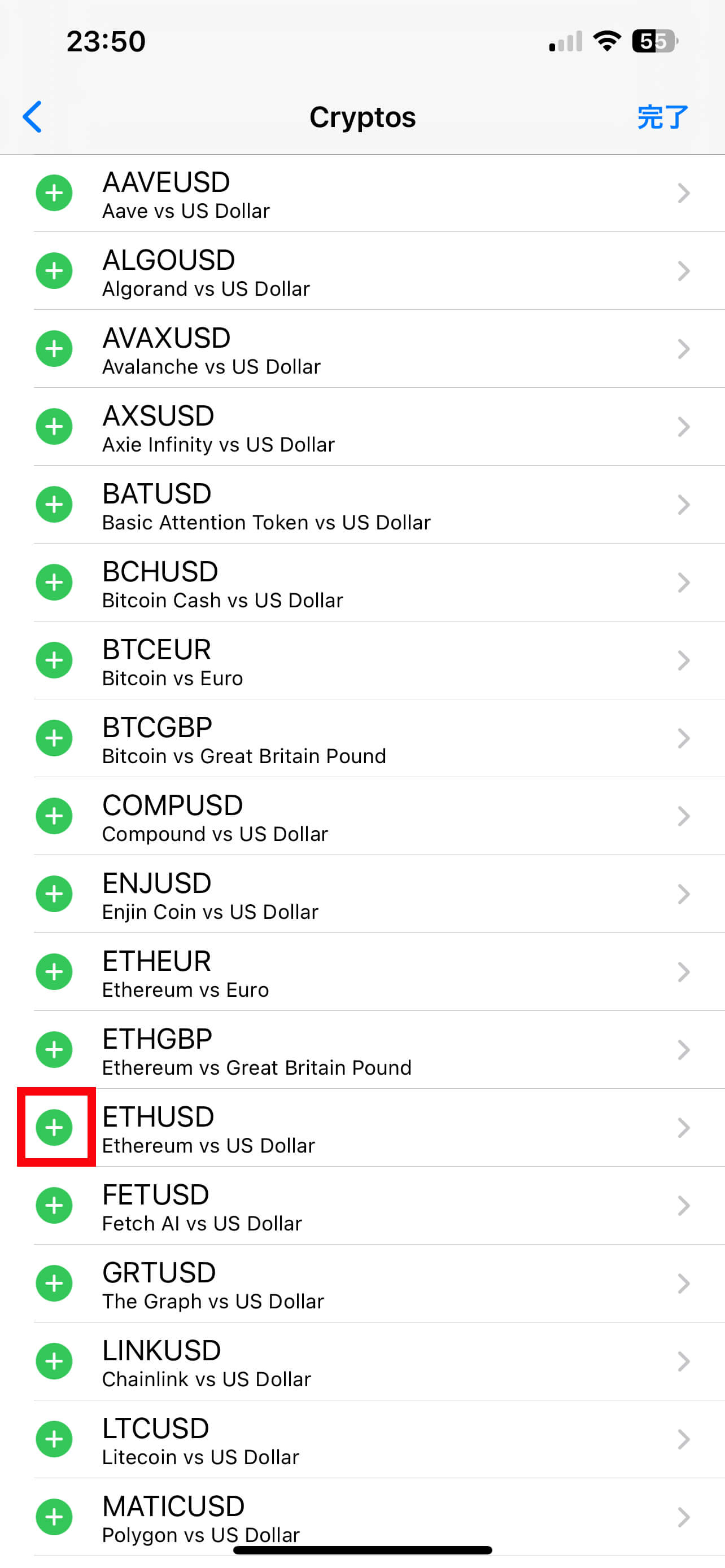Tap 完了 to finish adding symbols
Image resolution: width=725 pixels, height=1568 pixels.
pos(662,117)
